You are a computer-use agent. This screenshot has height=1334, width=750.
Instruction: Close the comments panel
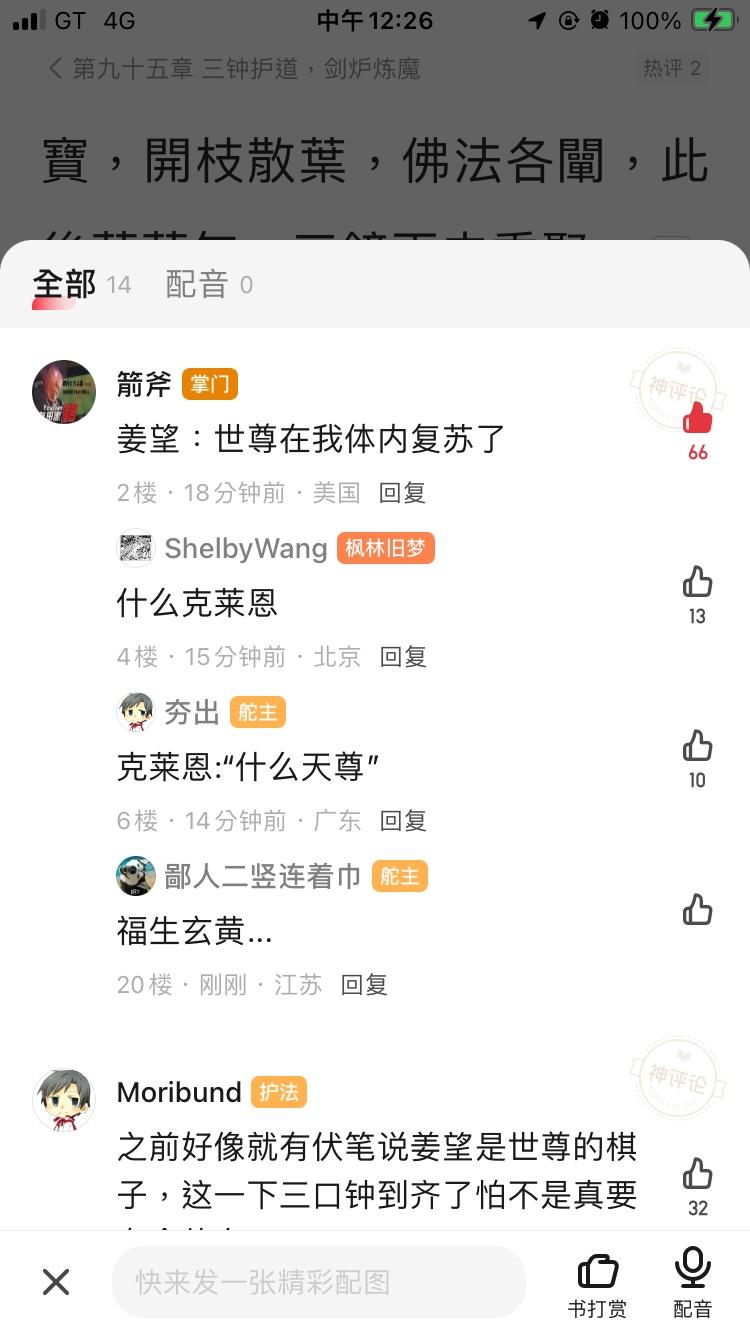click(x=56, y=1282)
